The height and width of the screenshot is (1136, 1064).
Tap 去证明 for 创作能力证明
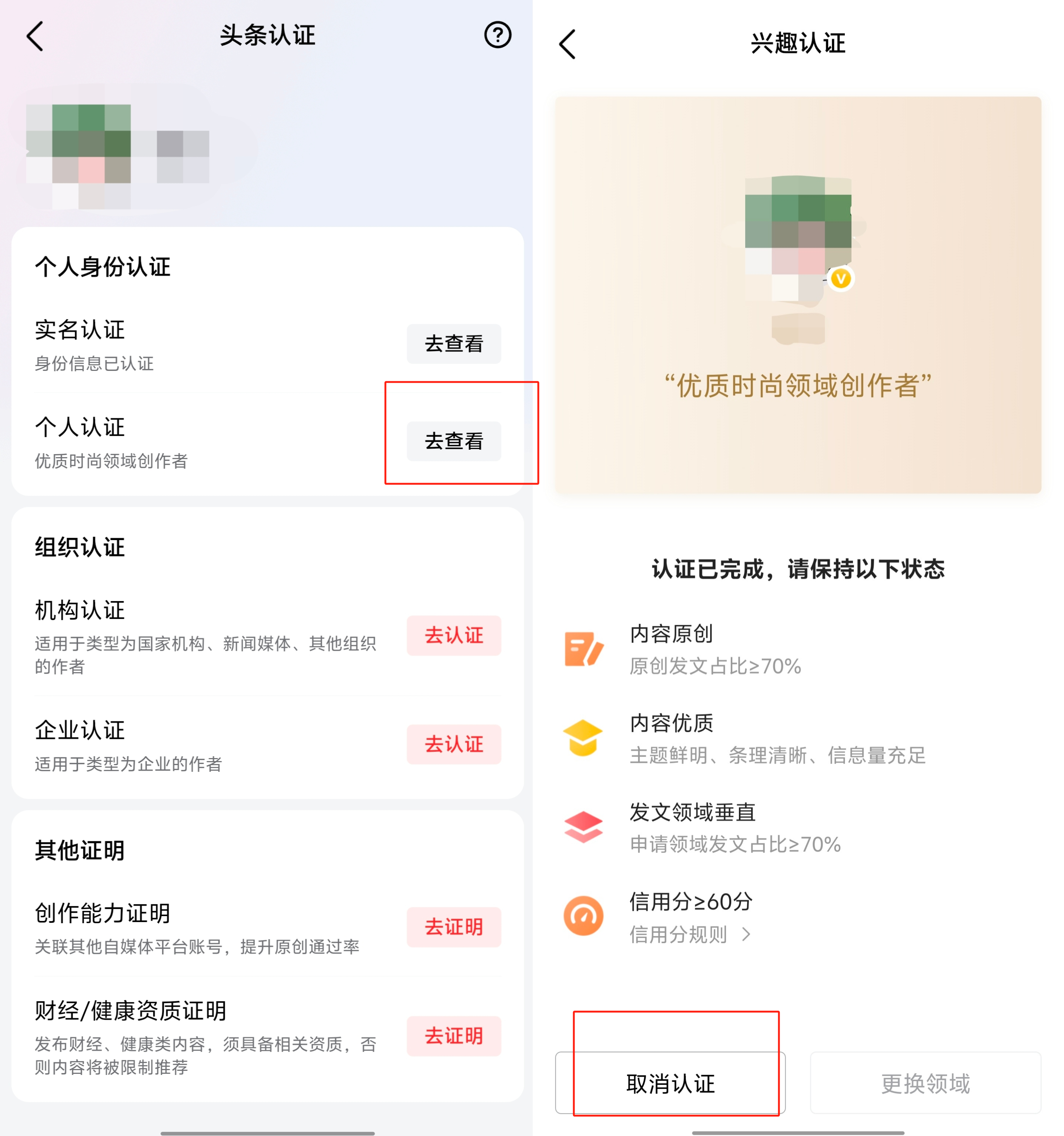pos(454,927)
